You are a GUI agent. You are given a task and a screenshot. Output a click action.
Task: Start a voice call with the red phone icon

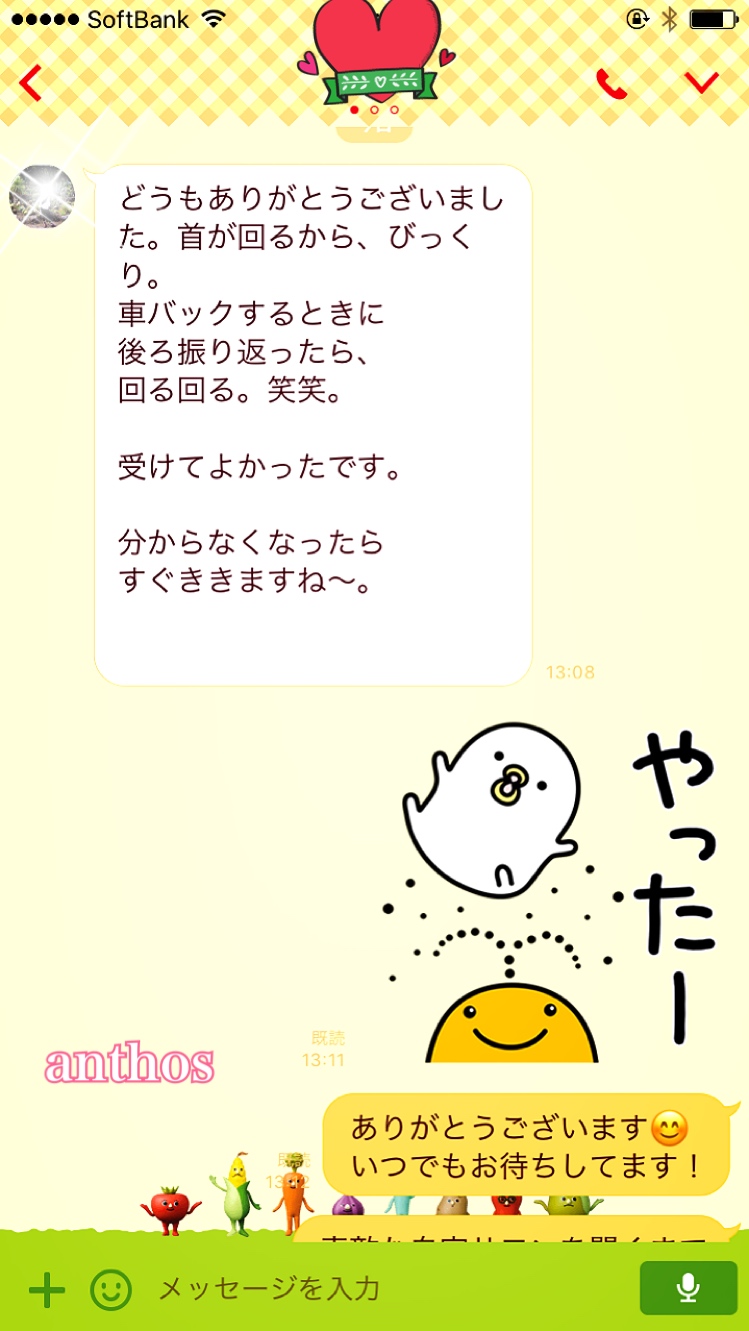(x=611, y=84)
